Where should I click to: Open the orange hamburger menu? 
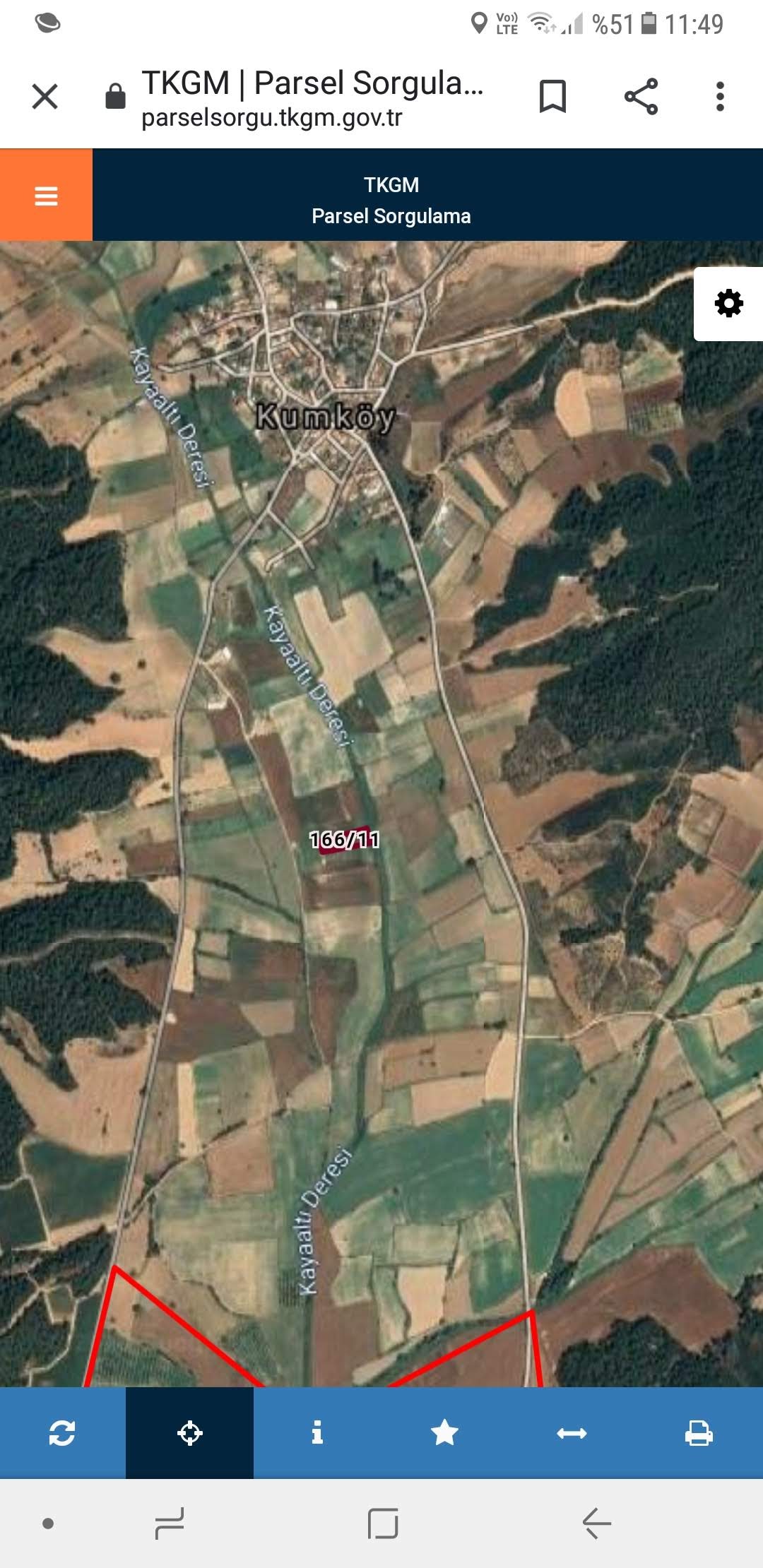46,195
